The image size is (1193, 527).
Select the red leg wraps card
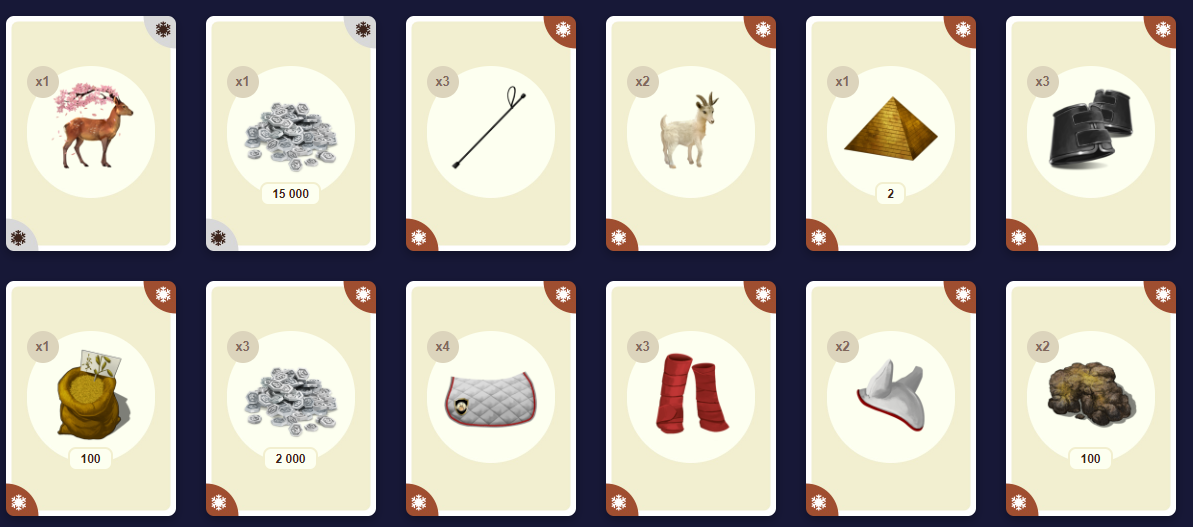[691, 398]
